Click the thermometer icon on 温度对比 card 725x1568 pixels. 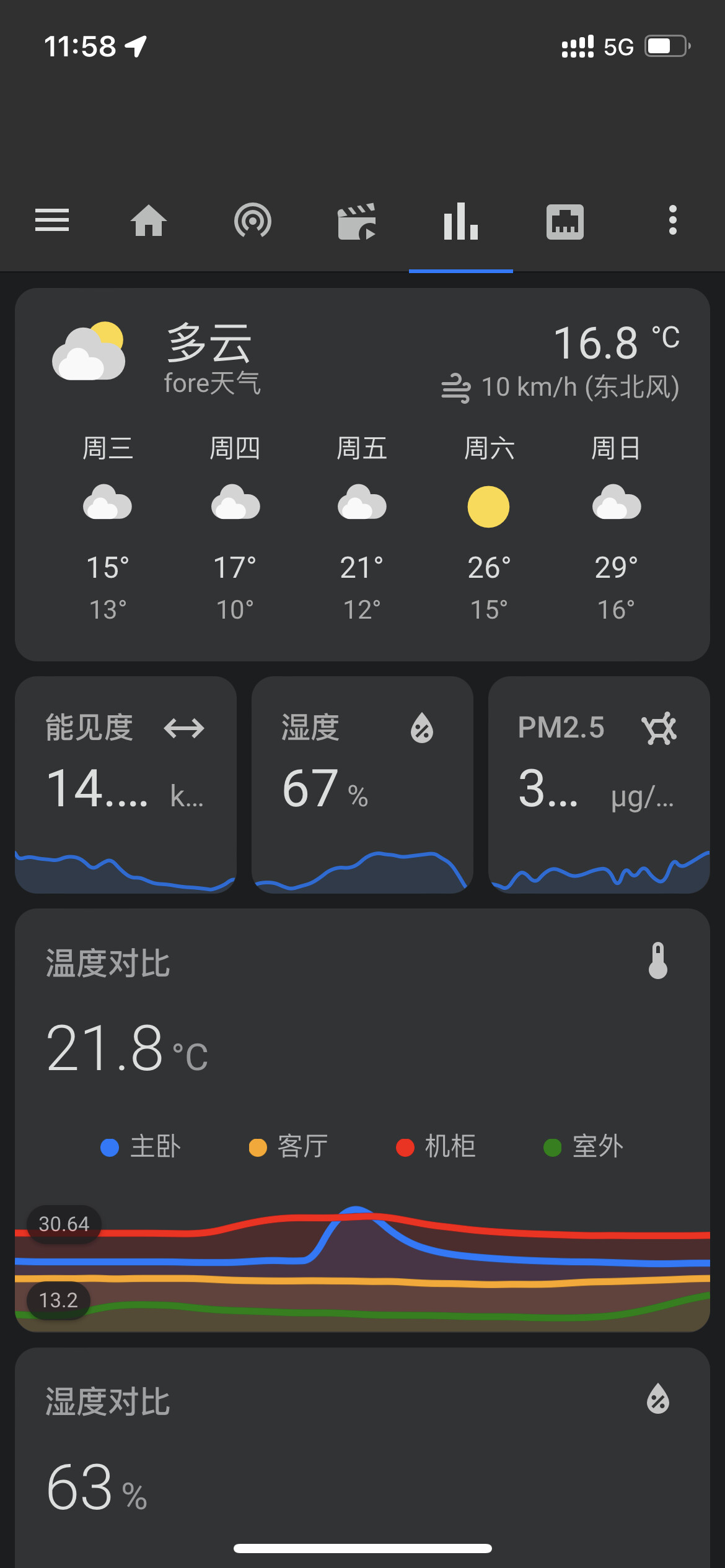click(x=657, y=964)
